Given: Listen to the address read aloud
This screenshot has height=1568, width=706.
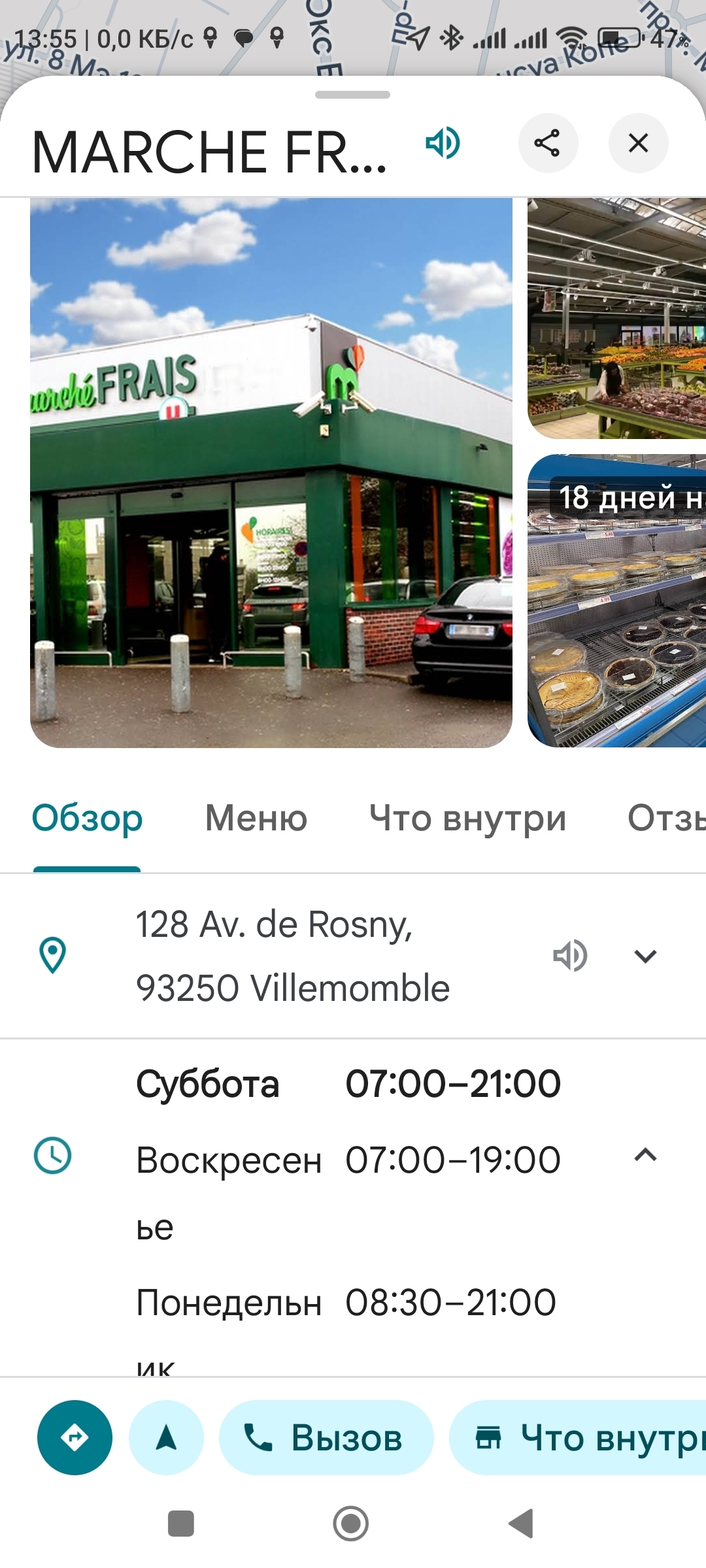Looking at the screenshot, I should point(569,956).
